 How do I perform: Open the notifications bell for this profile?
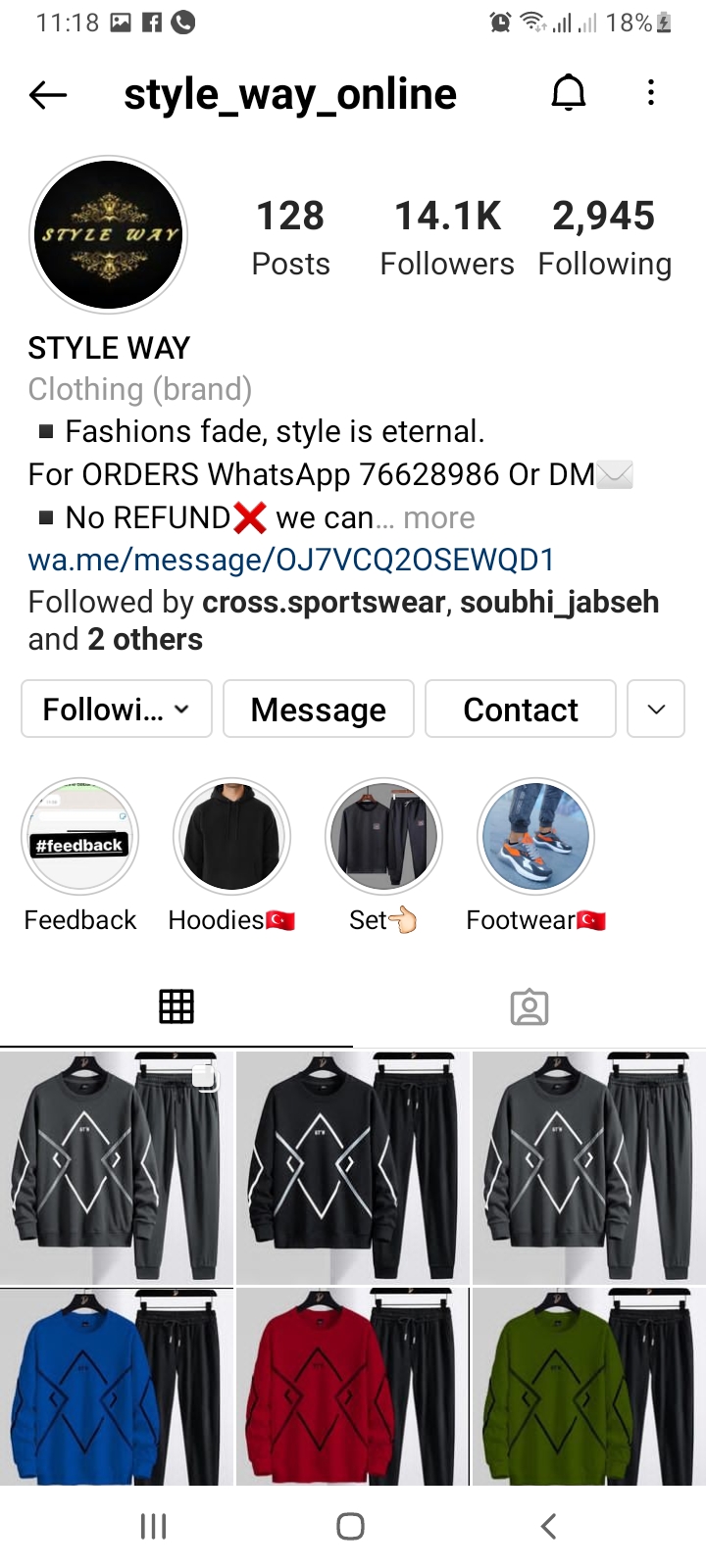point(569,93)
